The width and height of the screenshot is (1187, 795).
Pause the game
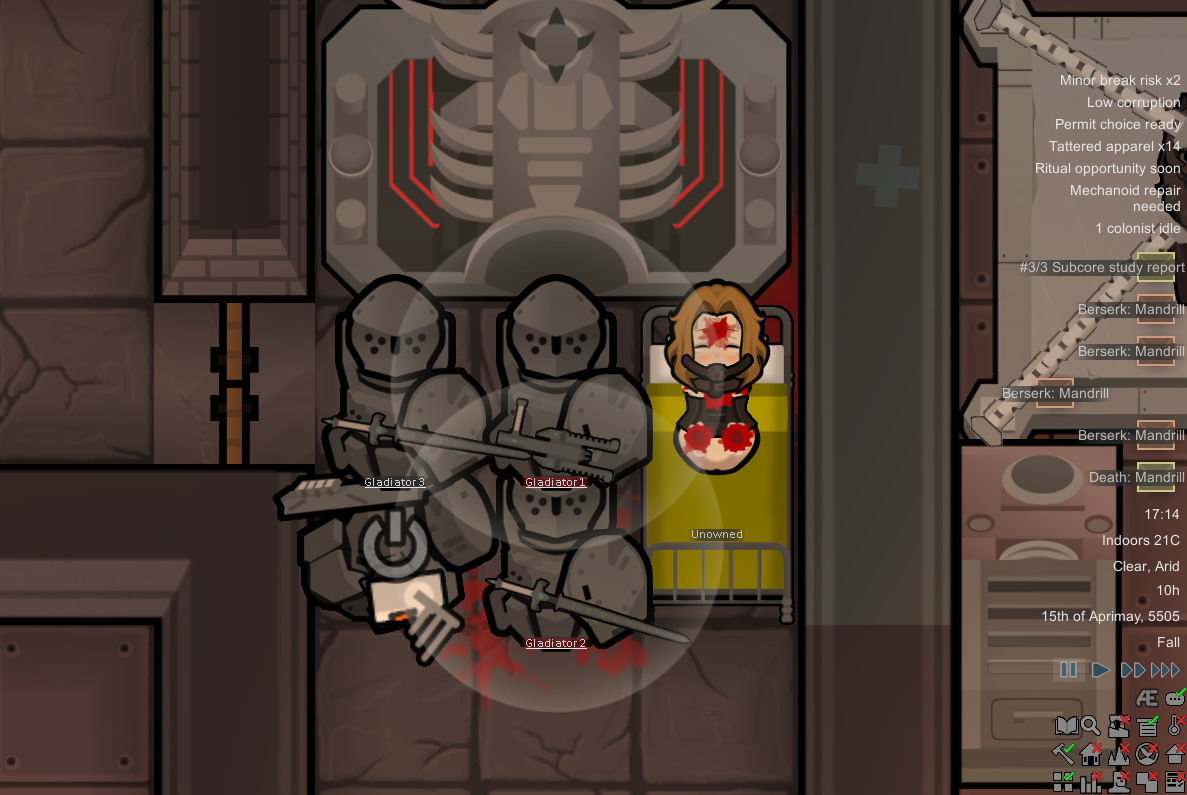click(x=1068, y=670)
